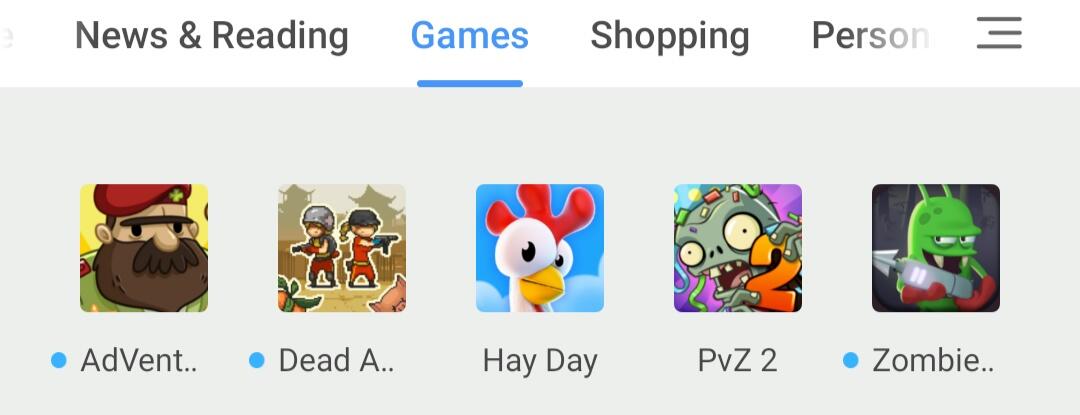Launch the AdVenture game app
This screenshot has height=415, width=1080.
point(144,248)
